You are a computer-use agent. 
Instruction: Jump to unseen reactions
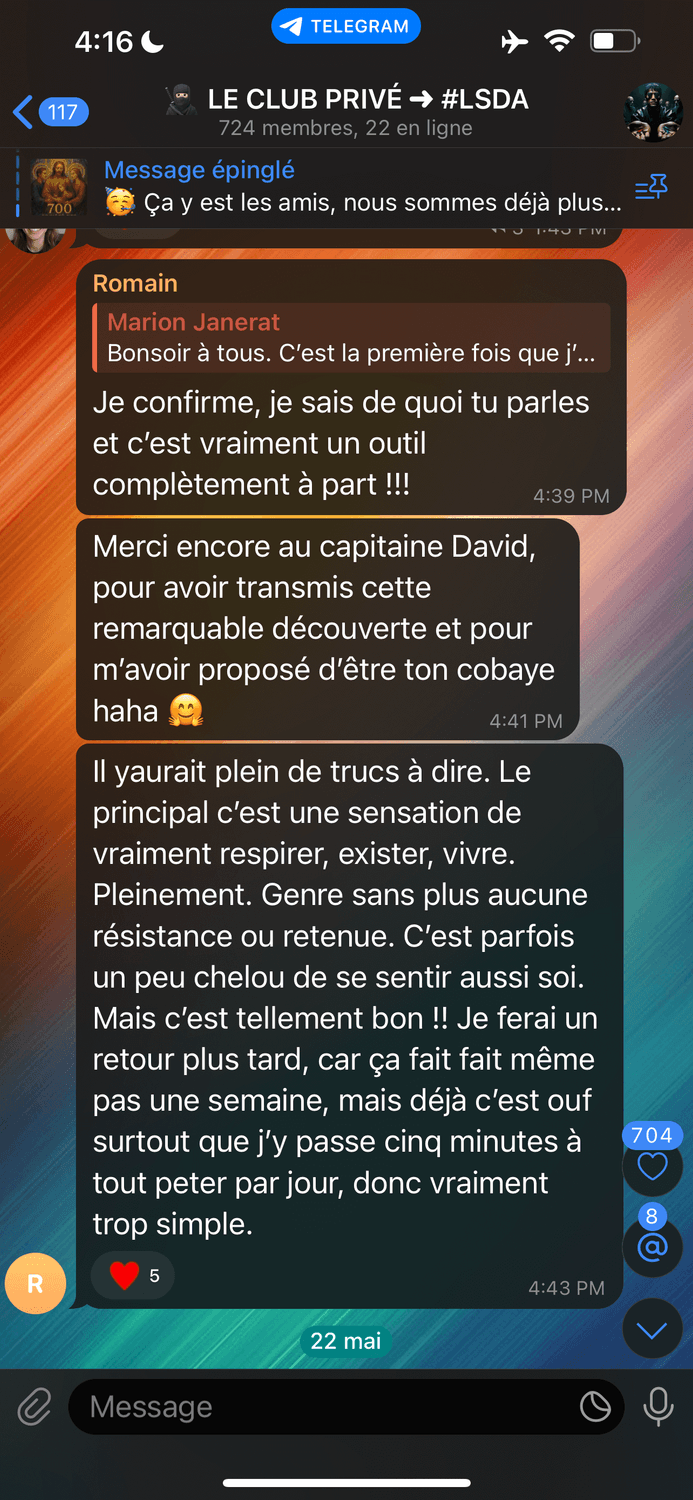coord(652,1165)
